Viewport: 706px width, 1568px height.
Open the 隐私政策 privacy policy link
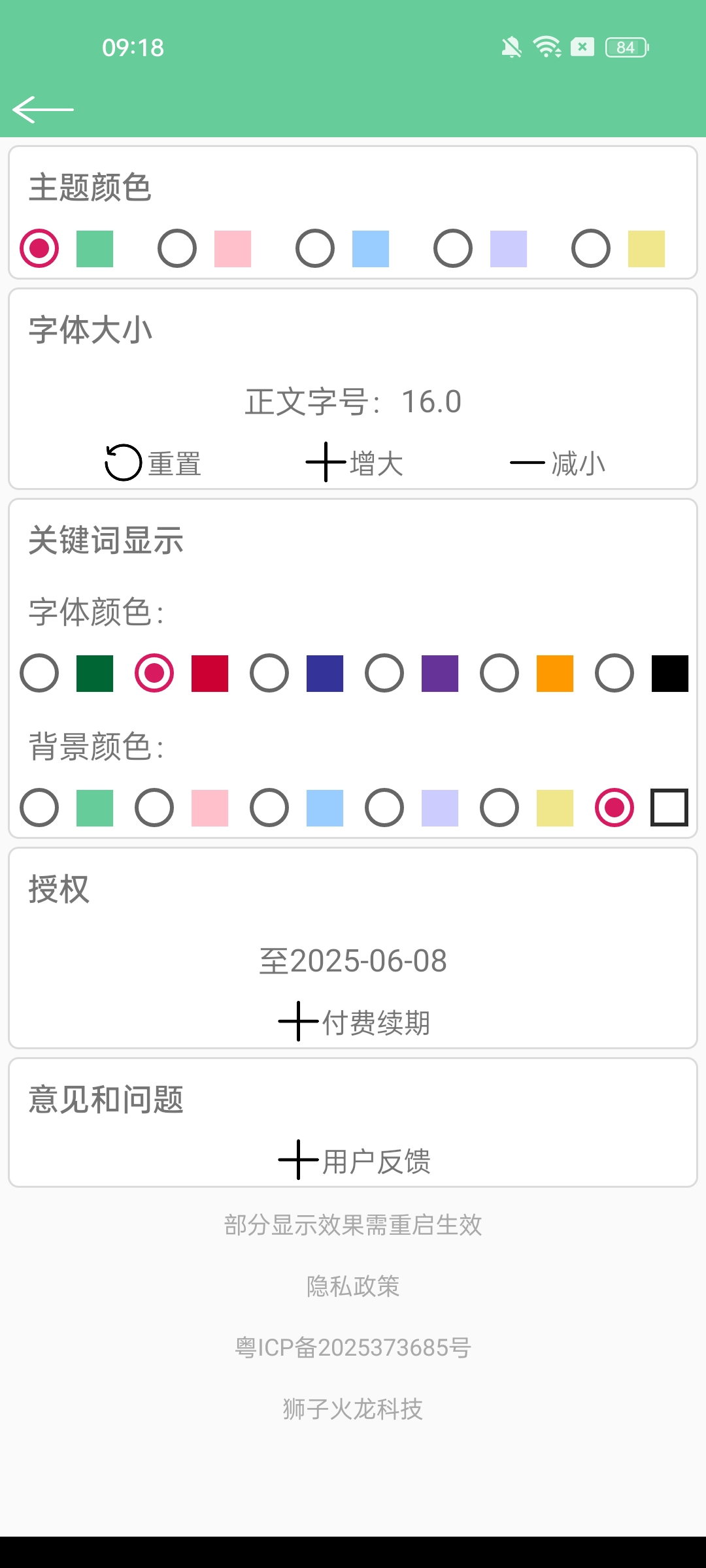tap(353, 1286)
